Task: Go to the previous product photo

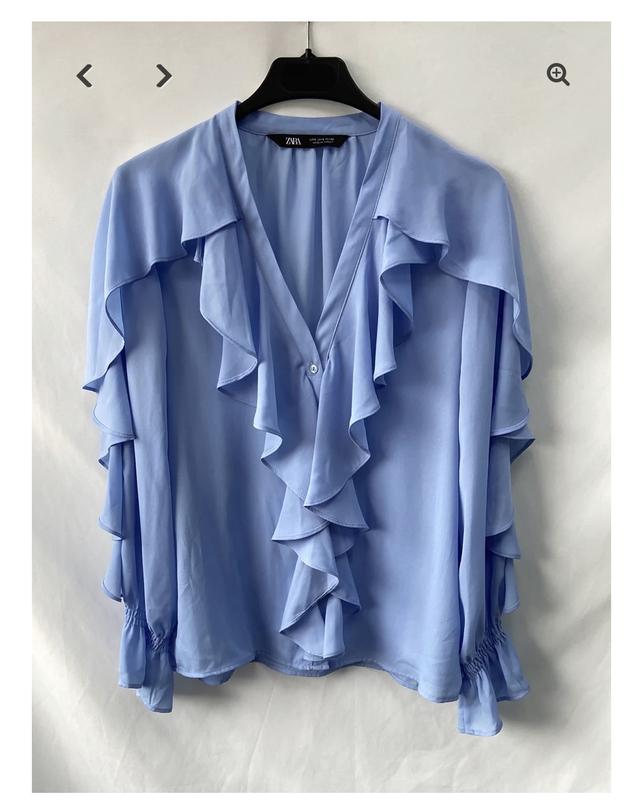Action: click(85, 75)
